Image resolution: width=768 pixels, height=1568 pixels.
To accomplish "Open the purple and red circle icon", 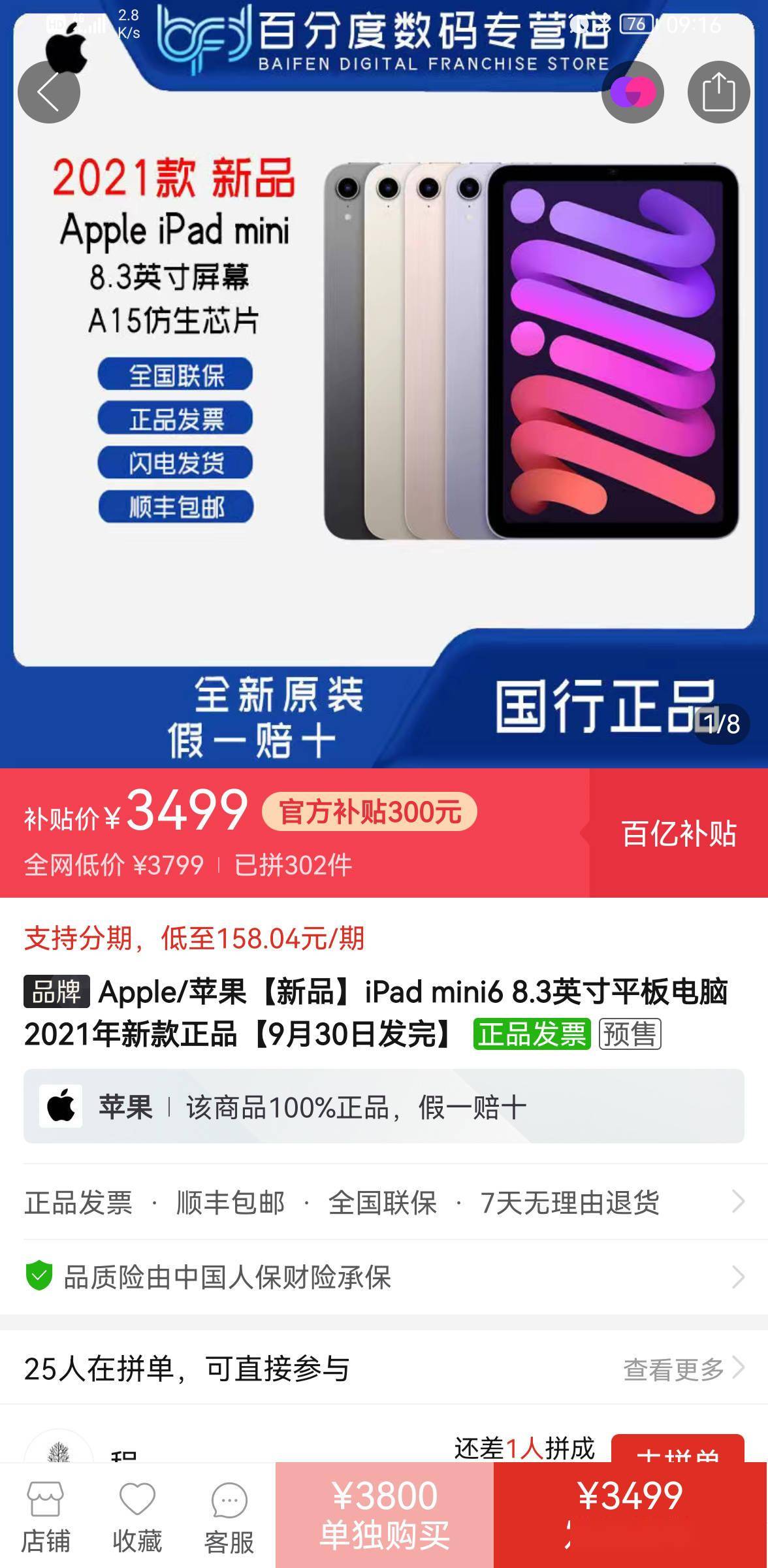I will pyautogui.click(x=632, y=92).
